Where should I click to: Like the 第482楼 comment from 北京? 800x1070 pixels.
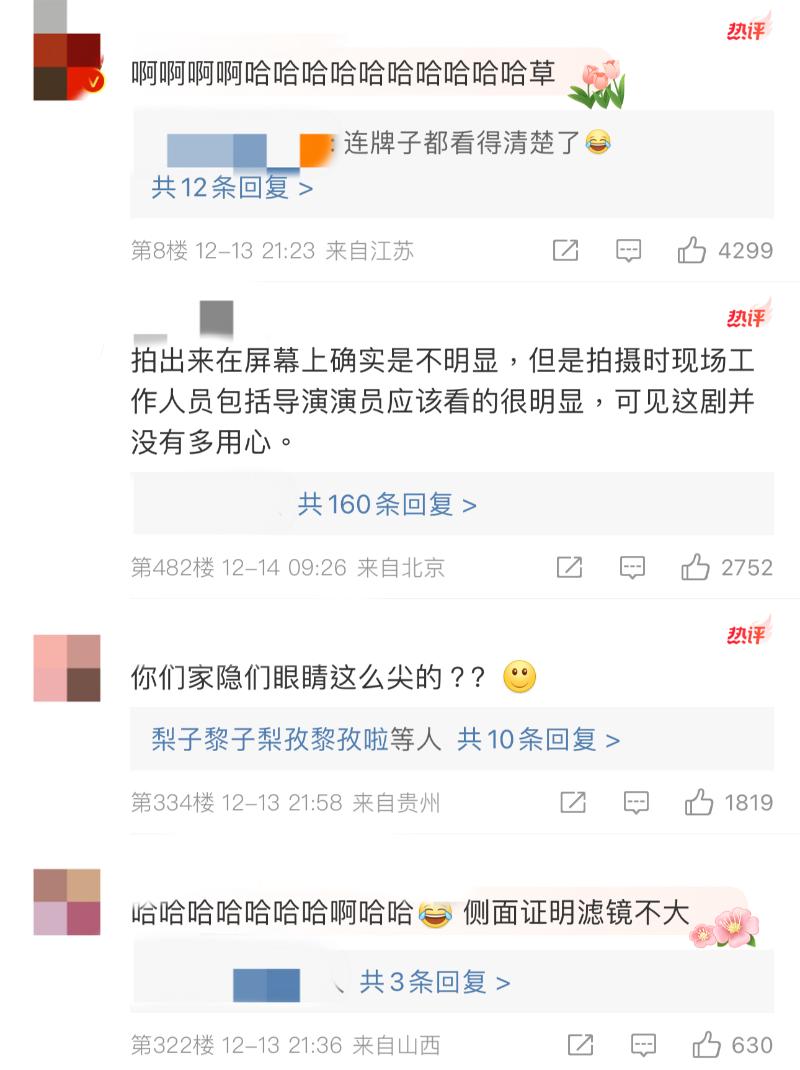pos(695,568)
